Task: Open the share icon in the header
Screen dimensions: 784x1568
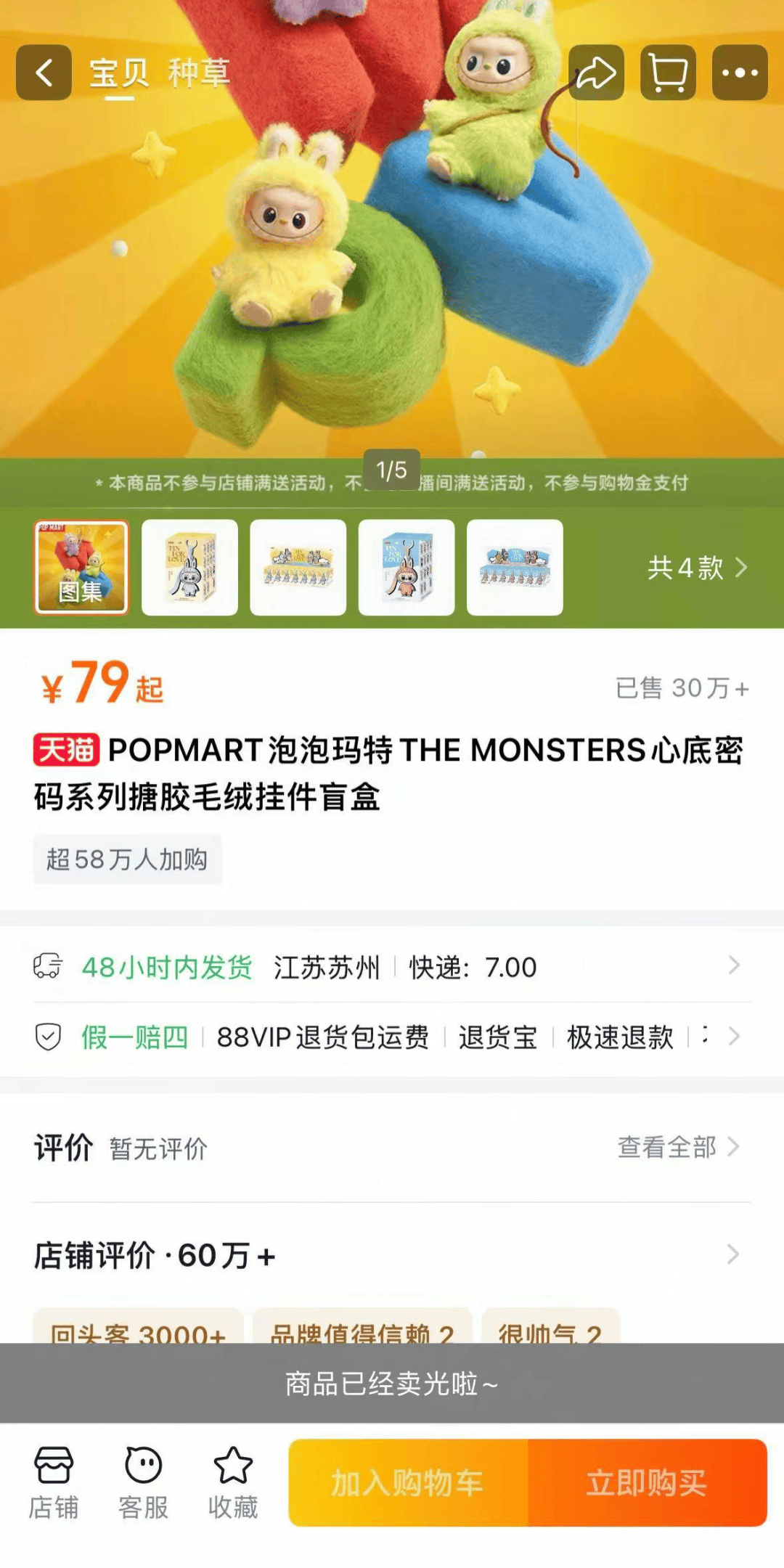Action: click(595, 73)
